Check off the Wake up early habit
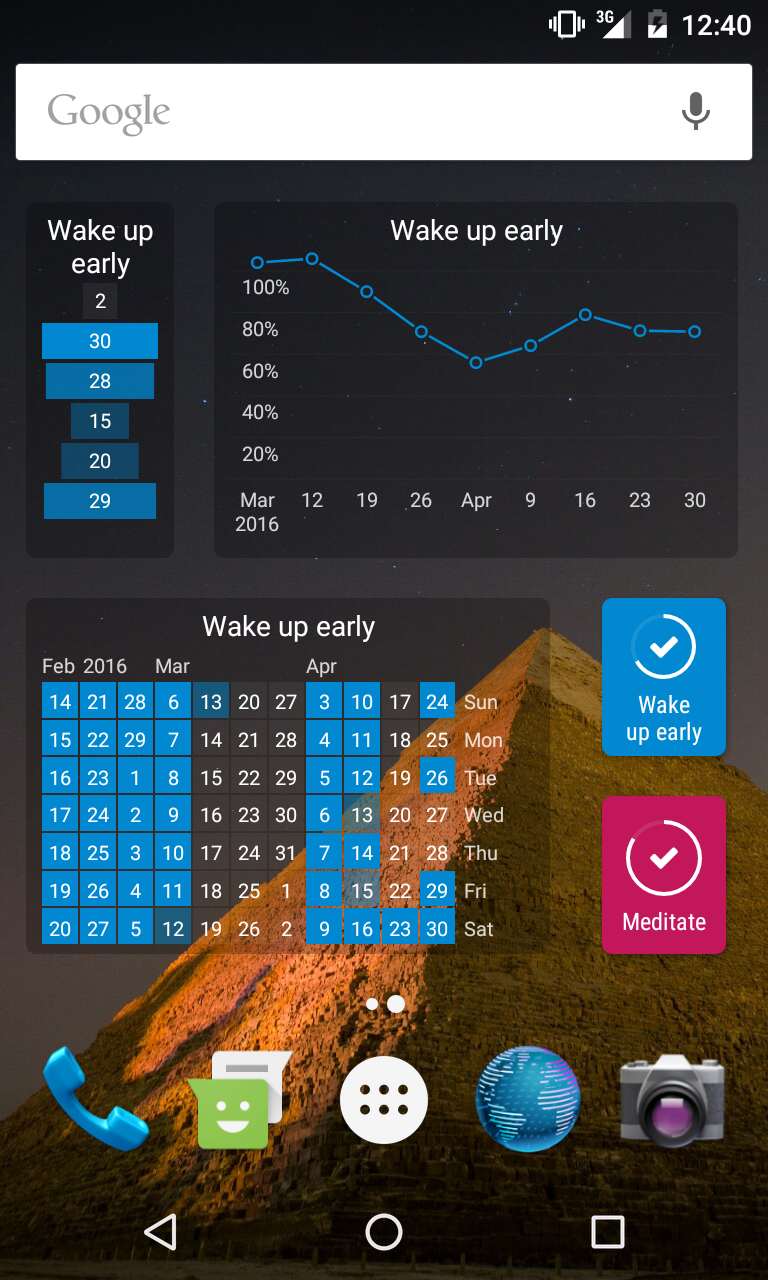768x1280 pixels. click(664, 676)
